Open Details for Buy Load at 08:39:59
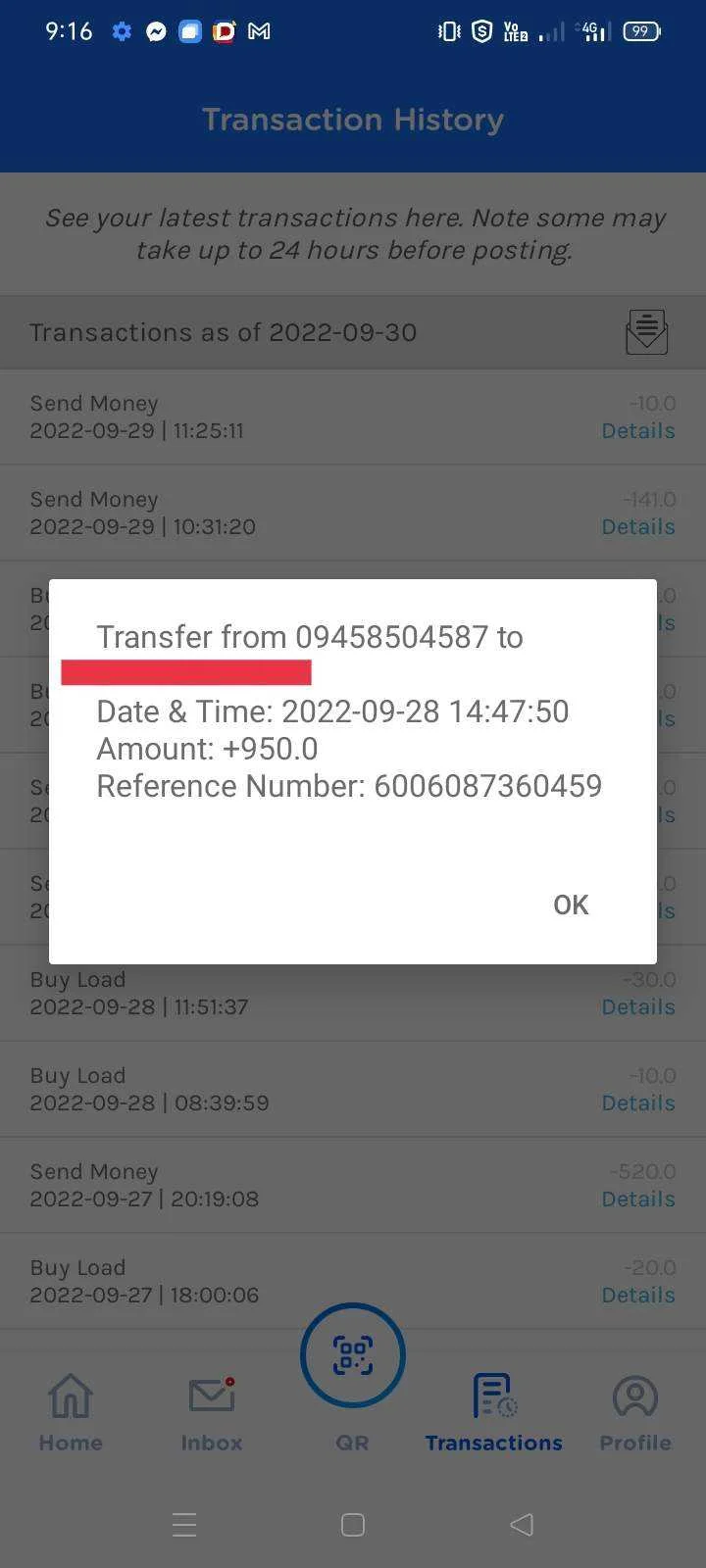Screen dimensions: 706x1568 (x=638, y=1103)
